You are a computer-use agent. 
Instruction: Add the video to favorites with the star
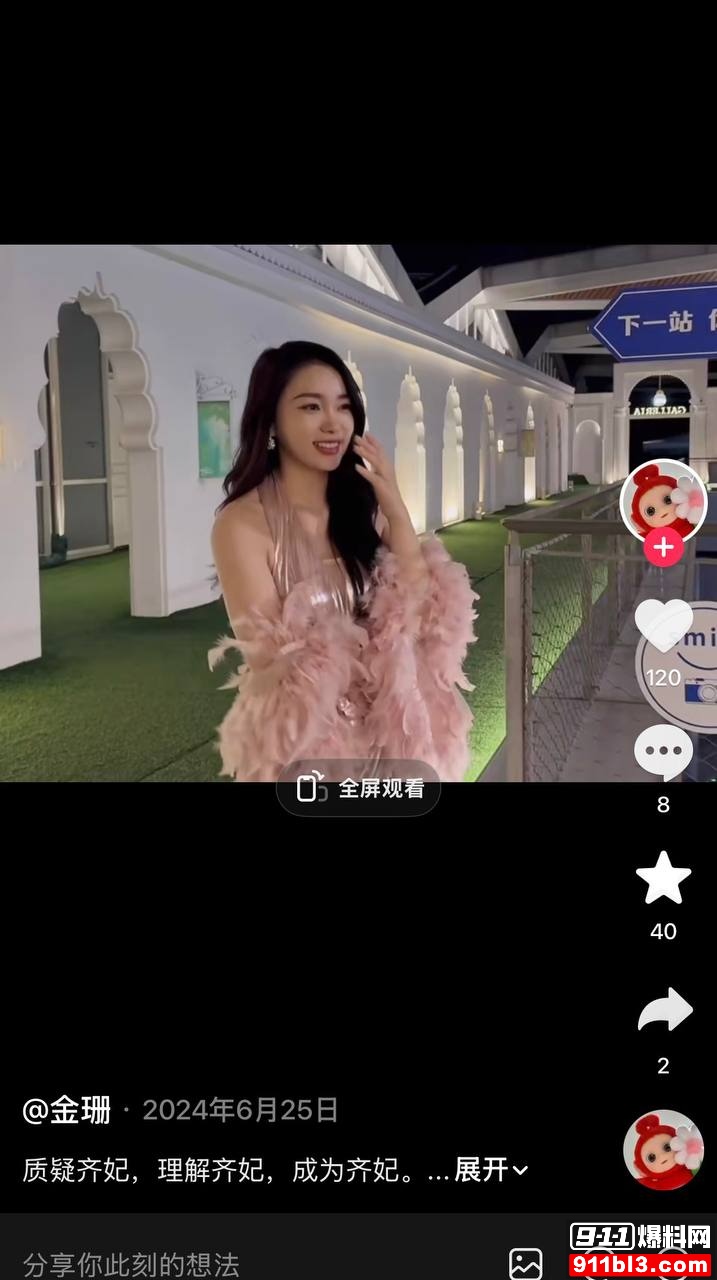[663, 880]
